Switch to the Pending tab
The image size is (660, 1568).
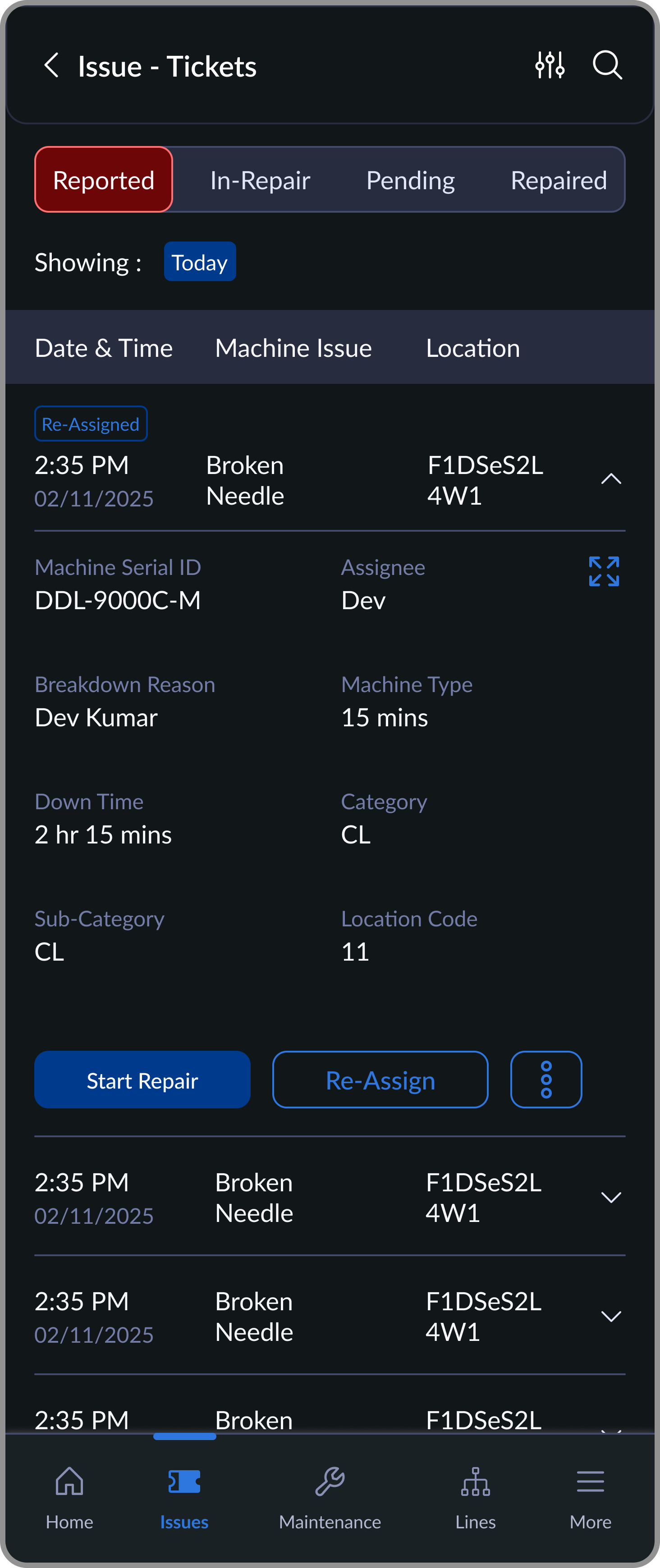click(410, 180)
